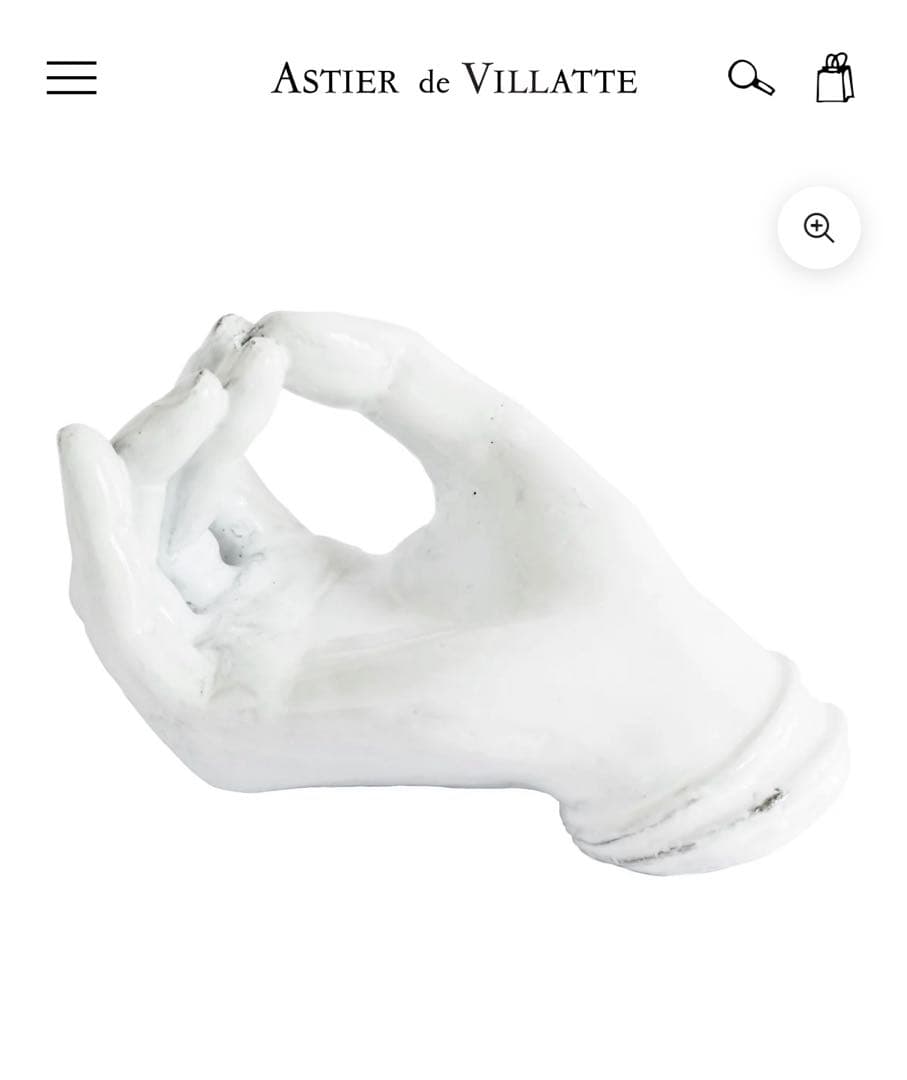Select the search icon in the header
Viewport: 907px width, 1080px height.
click(x=749, y=78)
